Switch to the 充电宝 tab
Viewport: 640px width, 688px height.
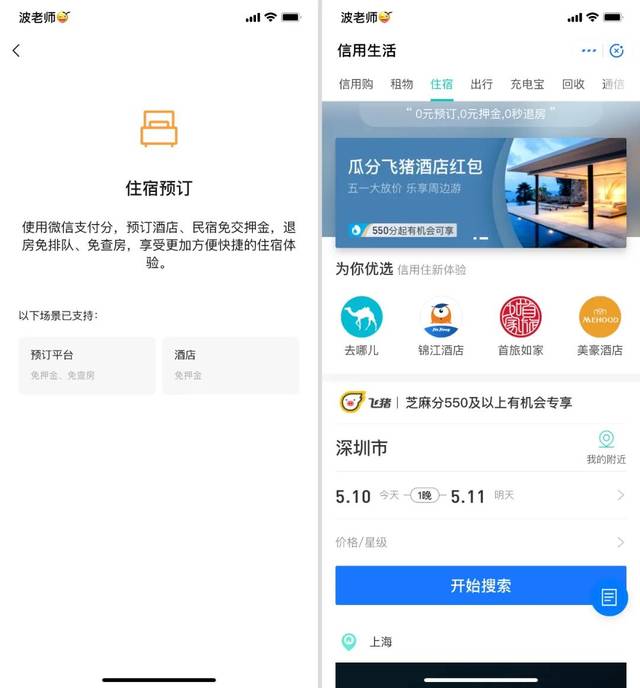527,85
